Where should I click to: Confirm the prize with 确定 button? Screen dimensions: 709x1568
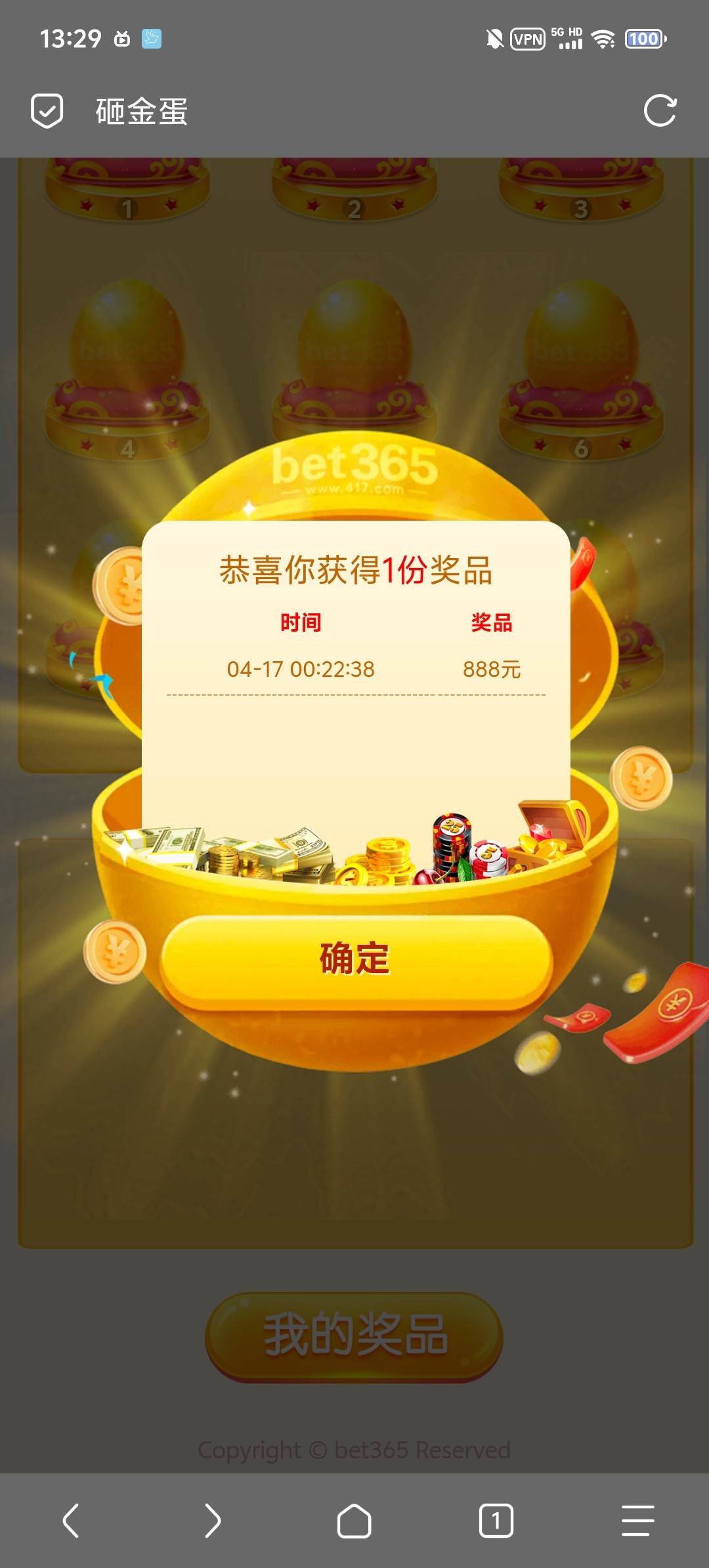click(355, 959)
